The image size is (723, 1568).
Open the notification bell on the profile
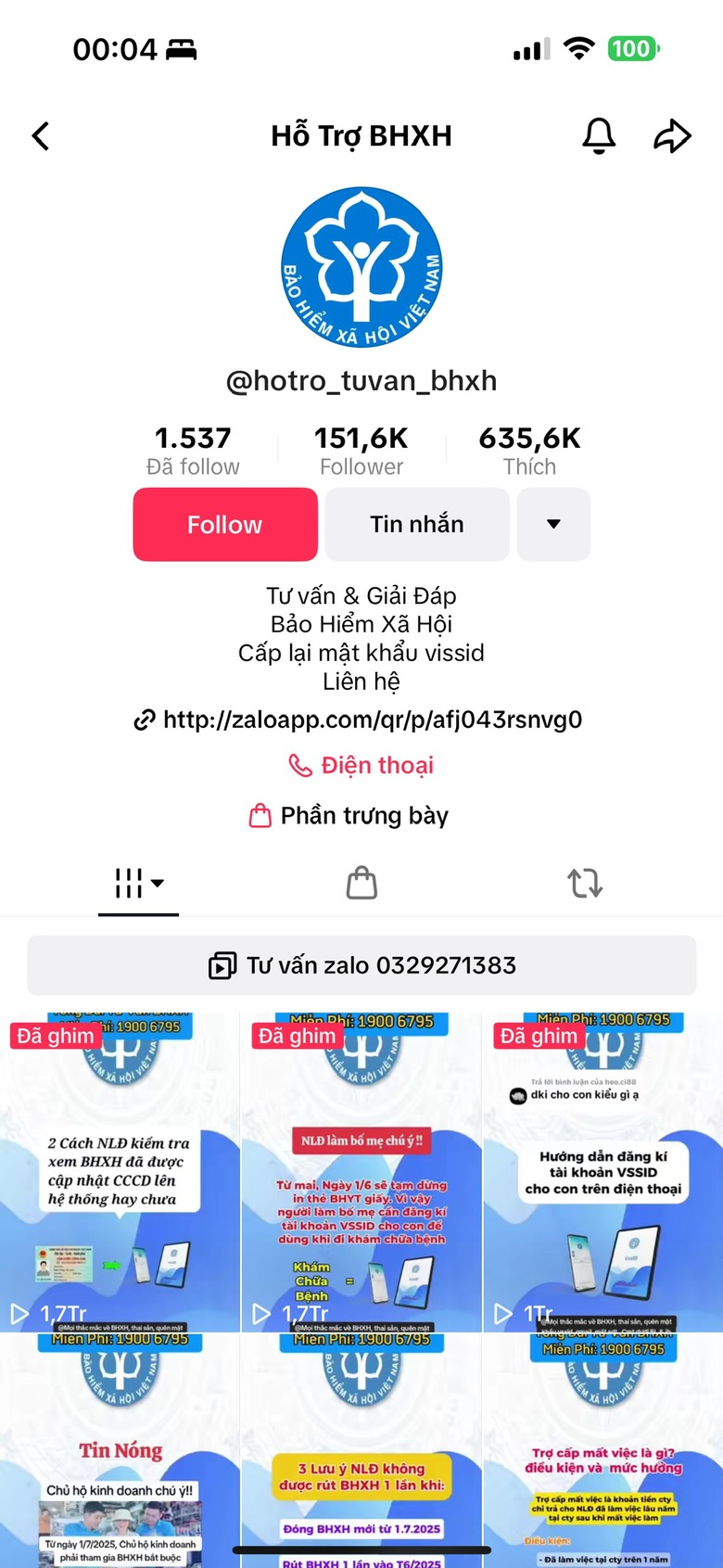coord(599,135)
